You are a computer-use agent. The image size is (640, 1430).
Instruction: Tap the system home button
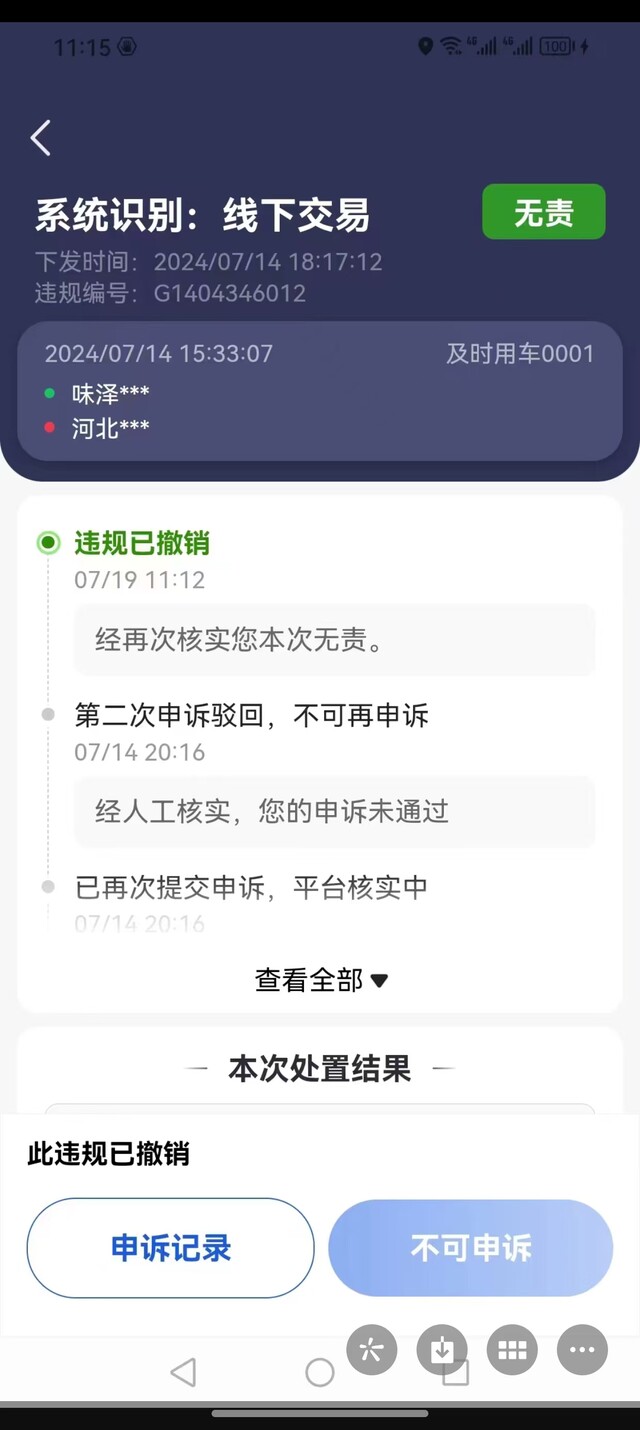coord(320,1372)
